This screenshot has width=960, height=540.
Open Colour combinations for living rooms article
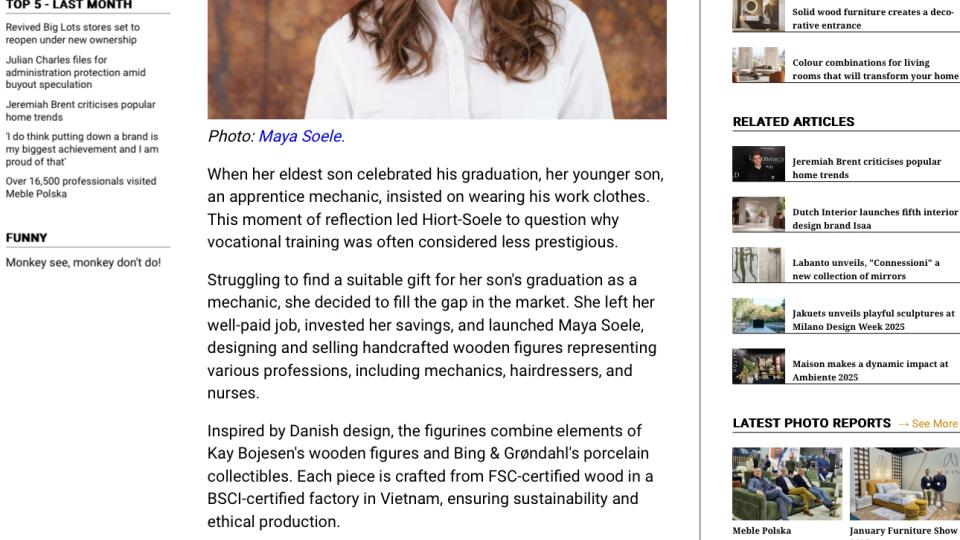(x=874, y=69)
